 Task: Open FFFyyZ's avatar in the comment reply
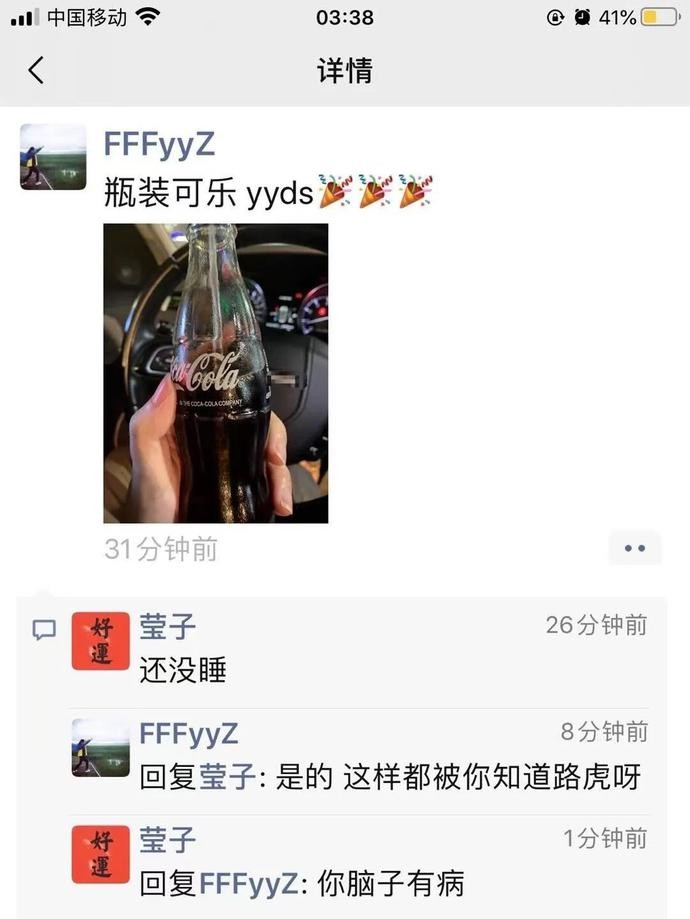click(100, 748)
